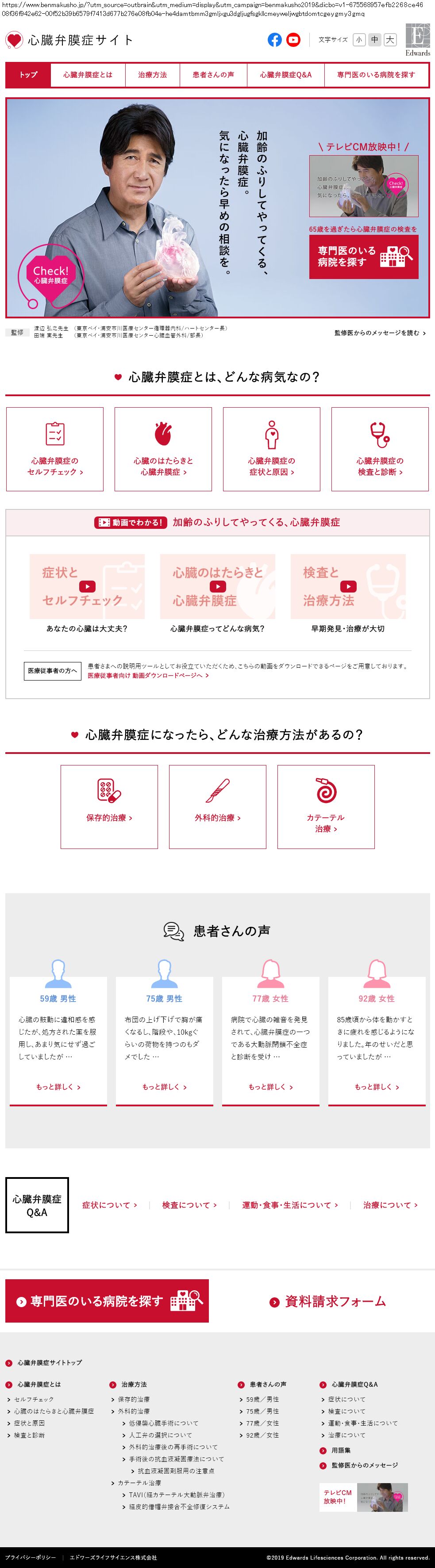Image resolution: width=435 pixels, height=1568 pixels.
Task: Open the 治療方法 navigation tab
Action: pos(152,75)
